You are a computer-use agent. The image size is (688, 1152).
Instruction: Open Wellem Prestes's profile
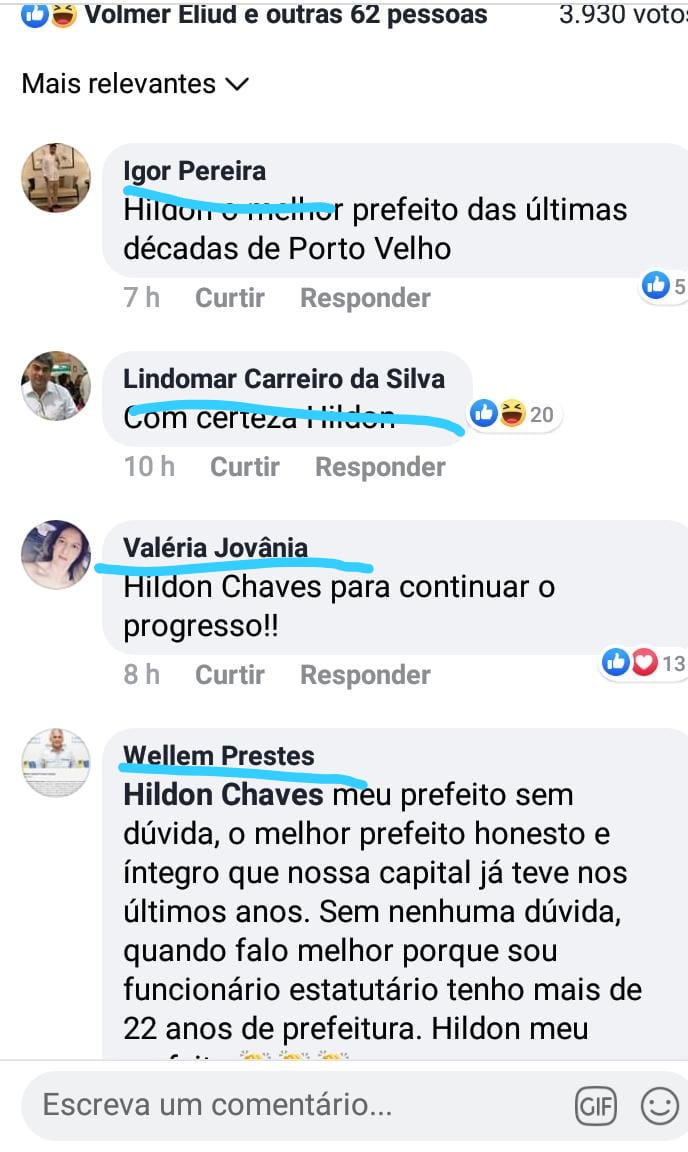pos(218,756)
